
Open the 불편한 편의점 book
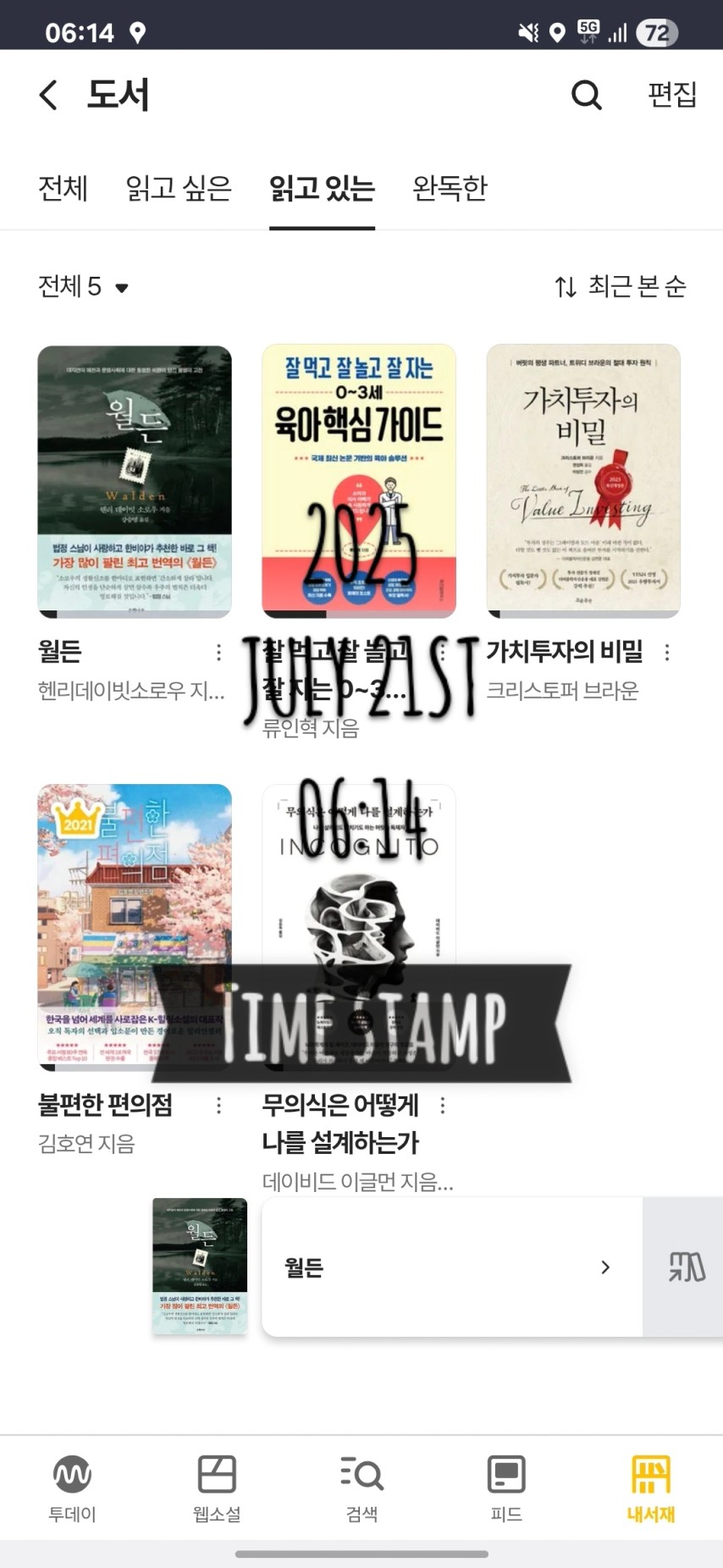(135, 928)
